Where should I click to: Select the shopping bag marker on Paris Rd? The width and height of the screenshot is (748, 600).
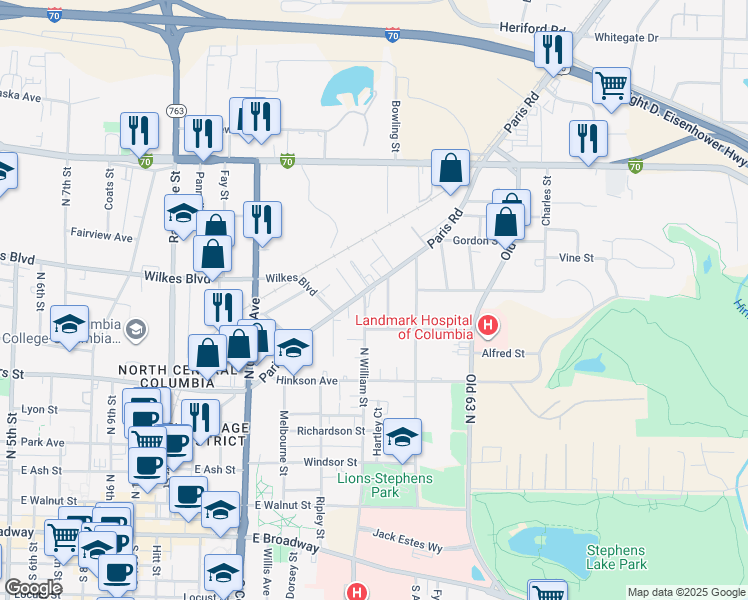[x=450, y=171]
